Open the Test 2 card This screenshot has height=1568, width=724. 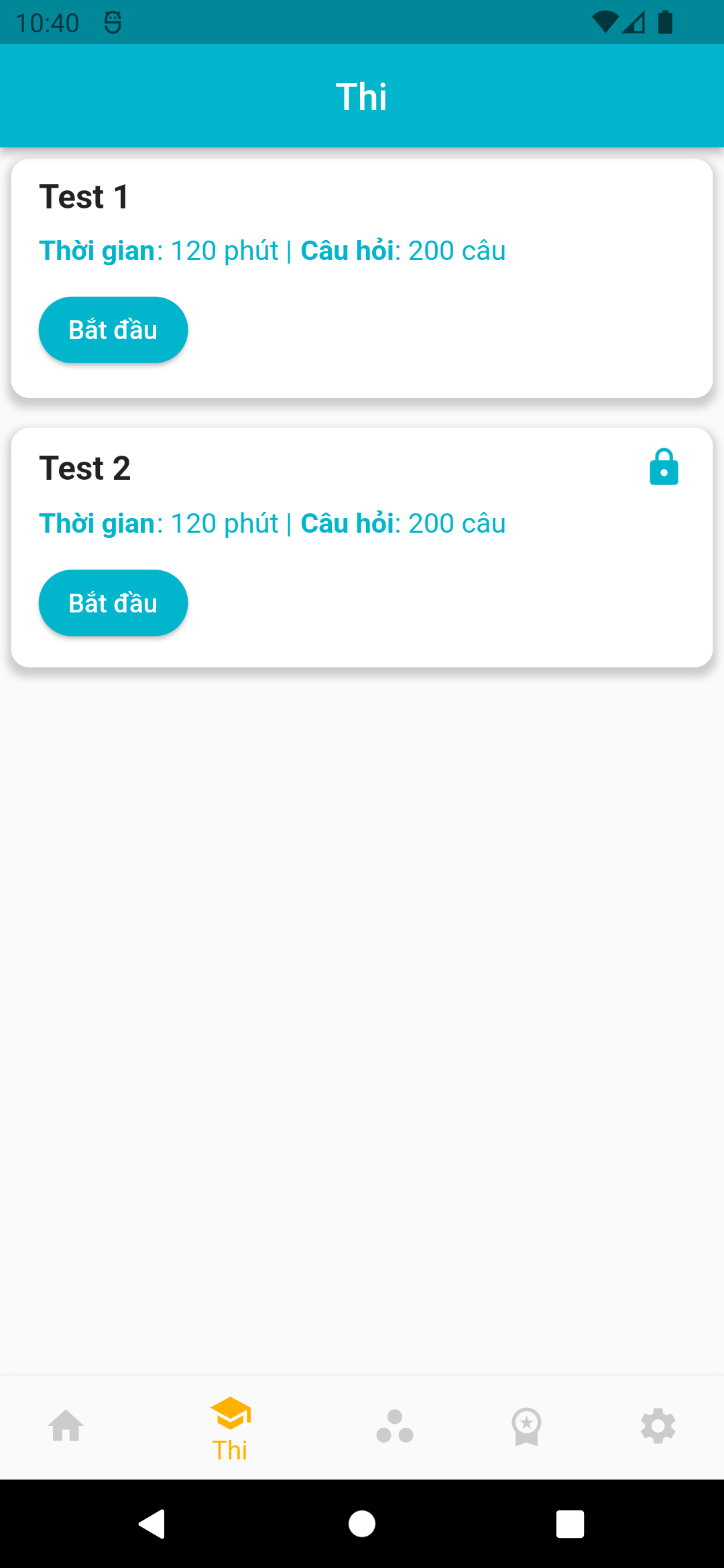coord(362,546)
